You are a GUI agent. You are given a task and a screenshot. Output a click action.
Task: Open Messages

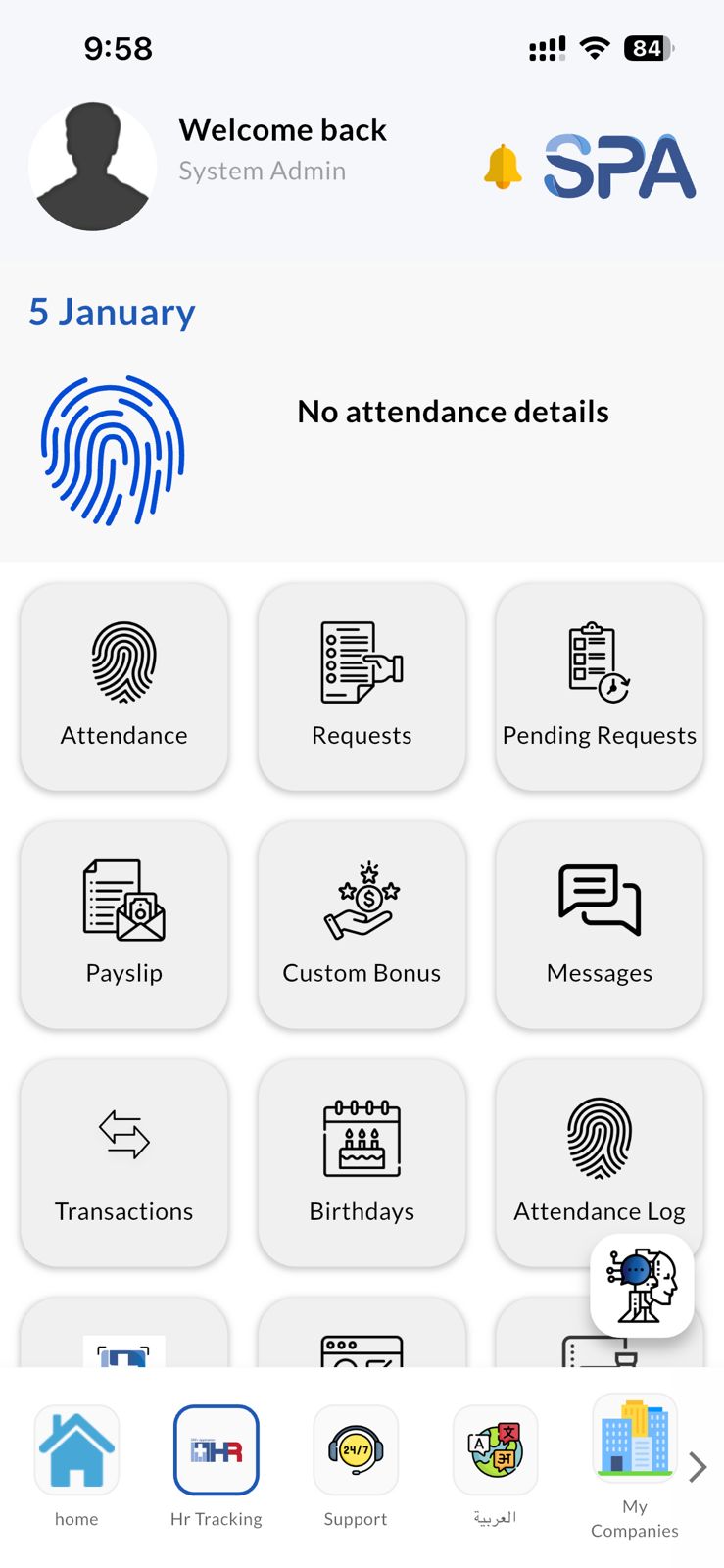600,924
